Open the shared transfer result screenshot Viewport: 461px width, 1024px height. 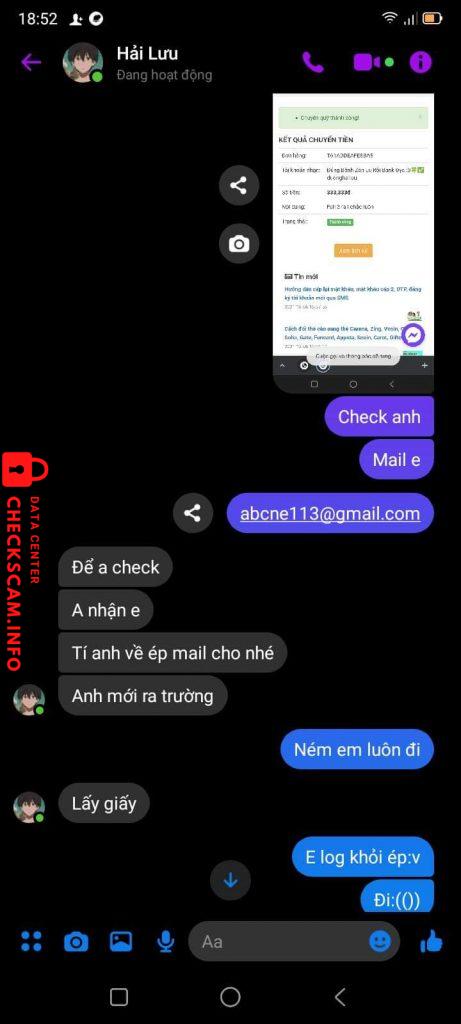353,242
